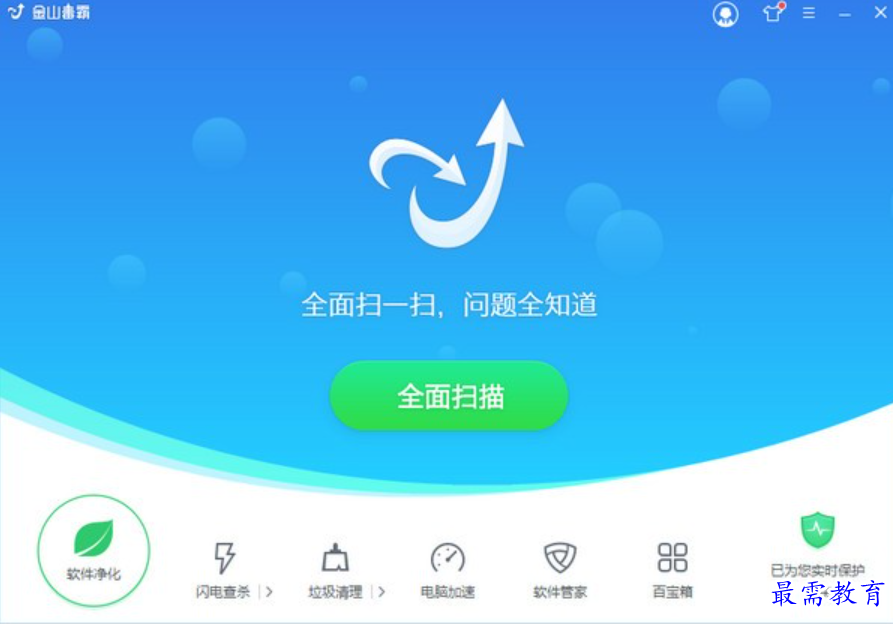Image resolution: width=893 pixels, height=625 pixels.
Task: Expand the arrow next to 闪电查杀
Action: pos(269,592)
